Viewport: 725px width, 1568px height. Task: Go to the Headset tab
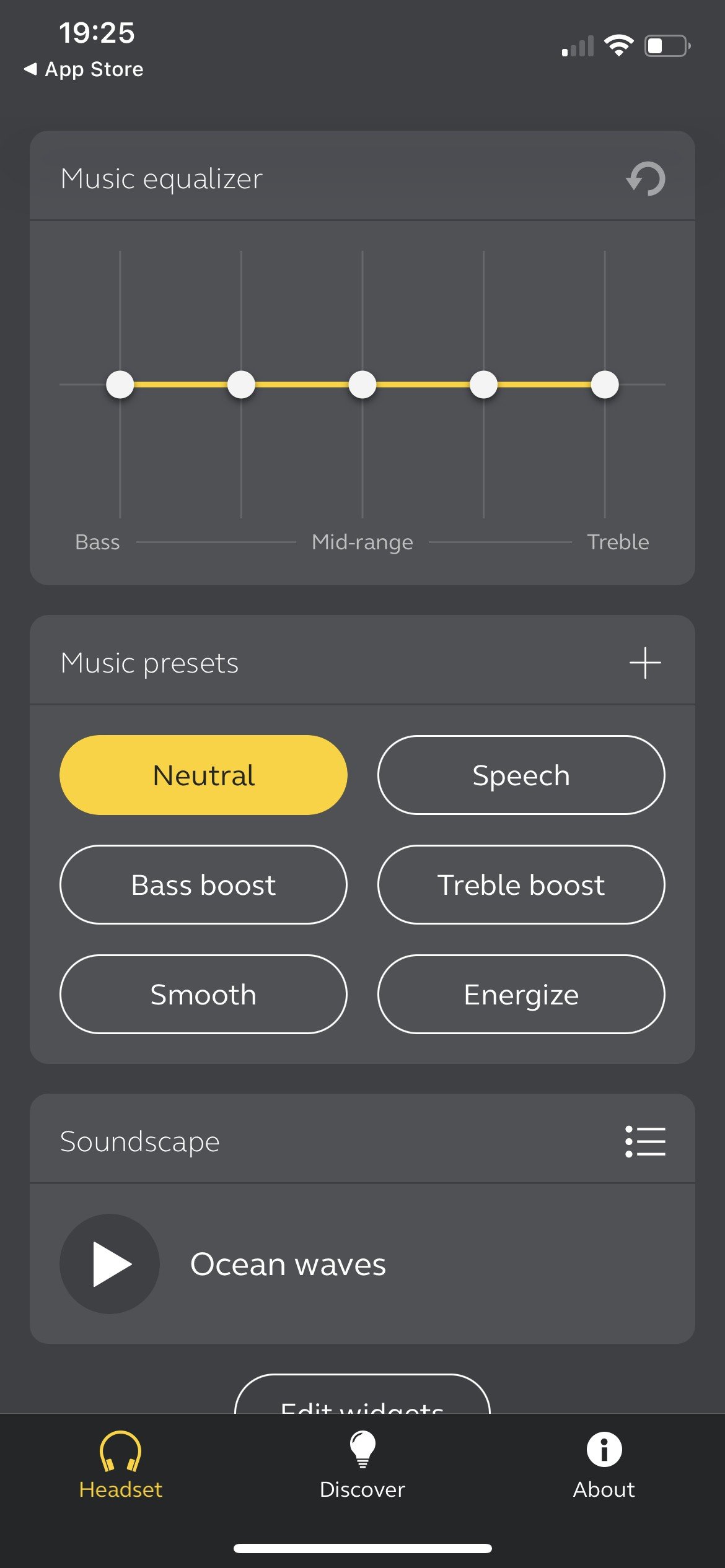tap(120, 1465)
